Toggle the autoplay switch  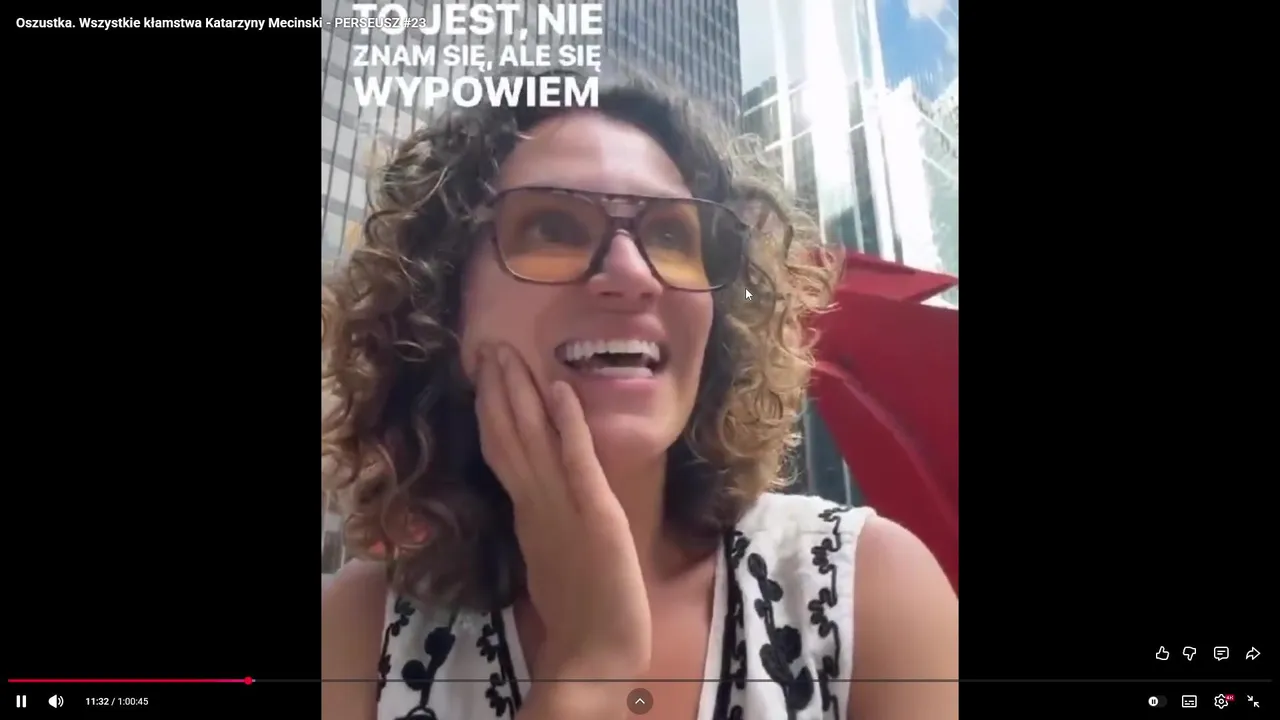(1155, 701)
